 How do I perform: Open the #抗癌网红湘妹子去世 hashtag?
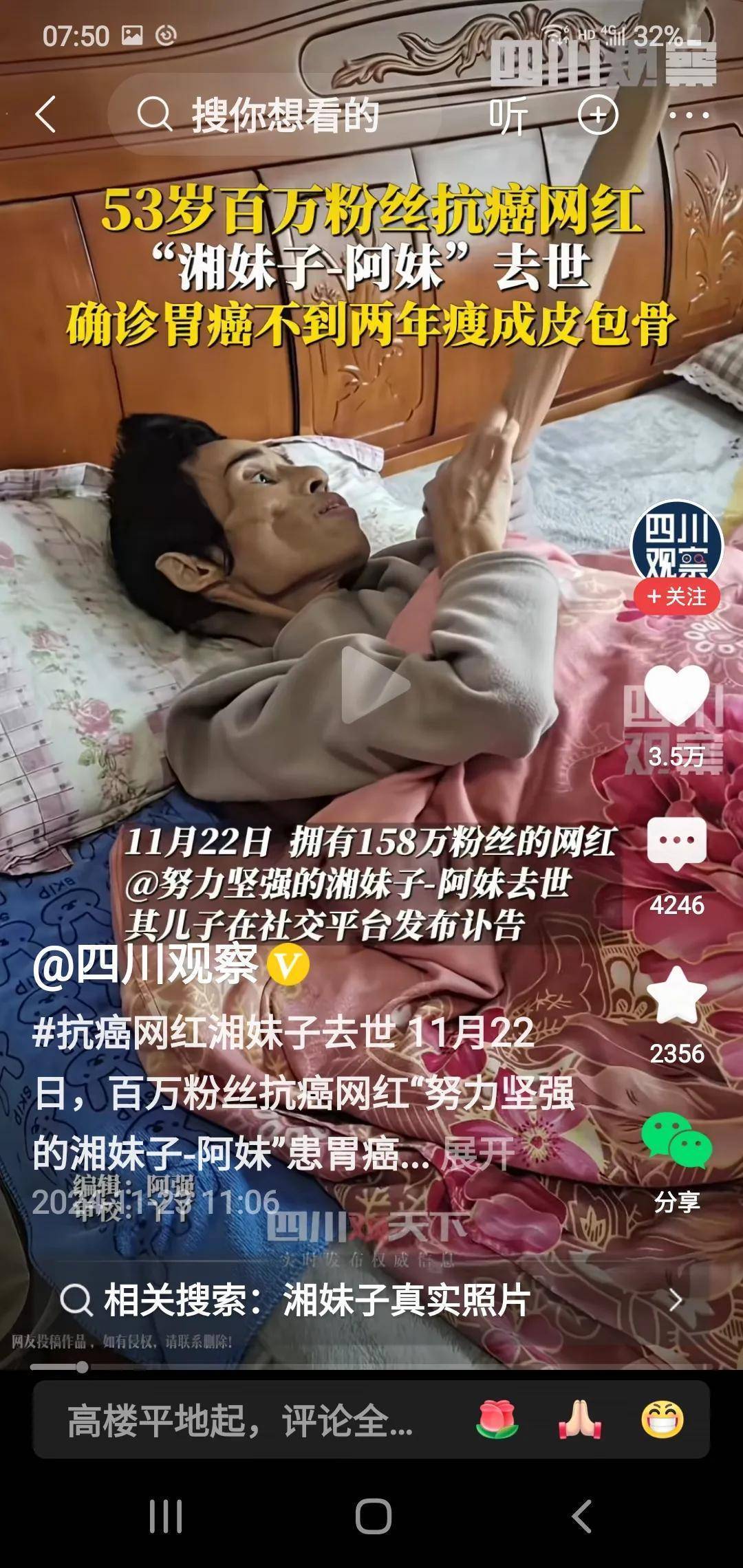[215, 1034]
